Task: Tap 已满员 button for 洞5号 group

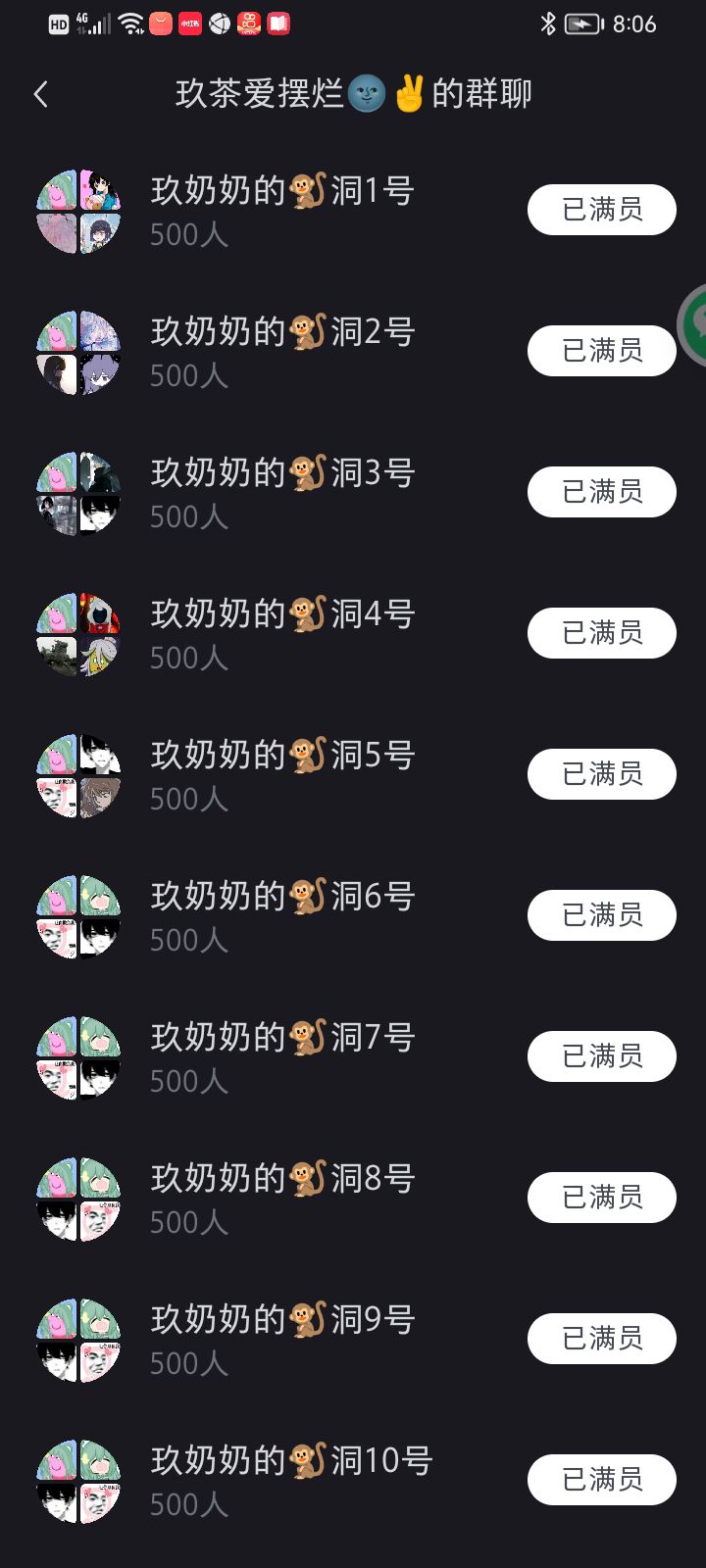Action: pos(601,774)
